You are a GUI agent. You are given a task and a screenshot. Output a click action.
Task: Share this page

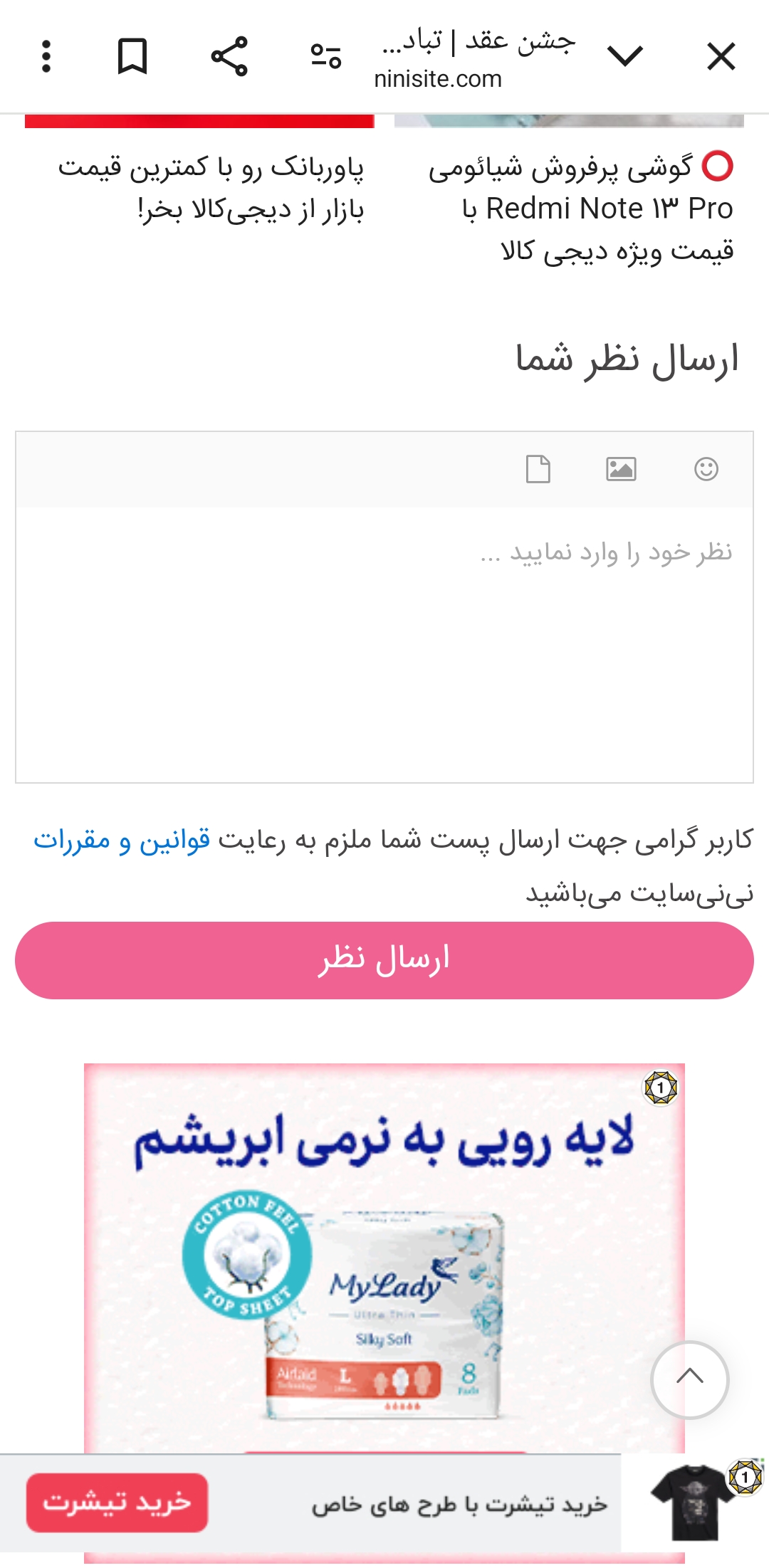[229, 56]
